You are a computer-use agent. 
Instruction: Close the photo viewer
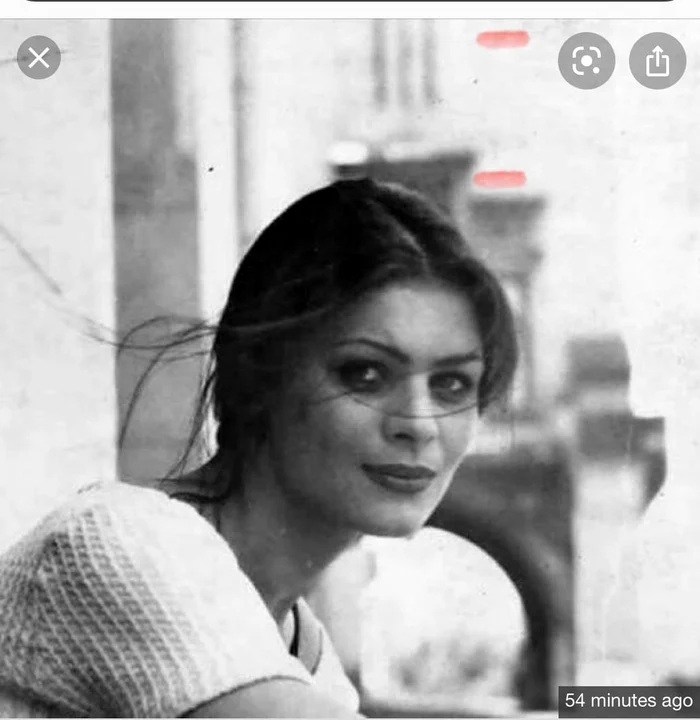click(39, 58)
